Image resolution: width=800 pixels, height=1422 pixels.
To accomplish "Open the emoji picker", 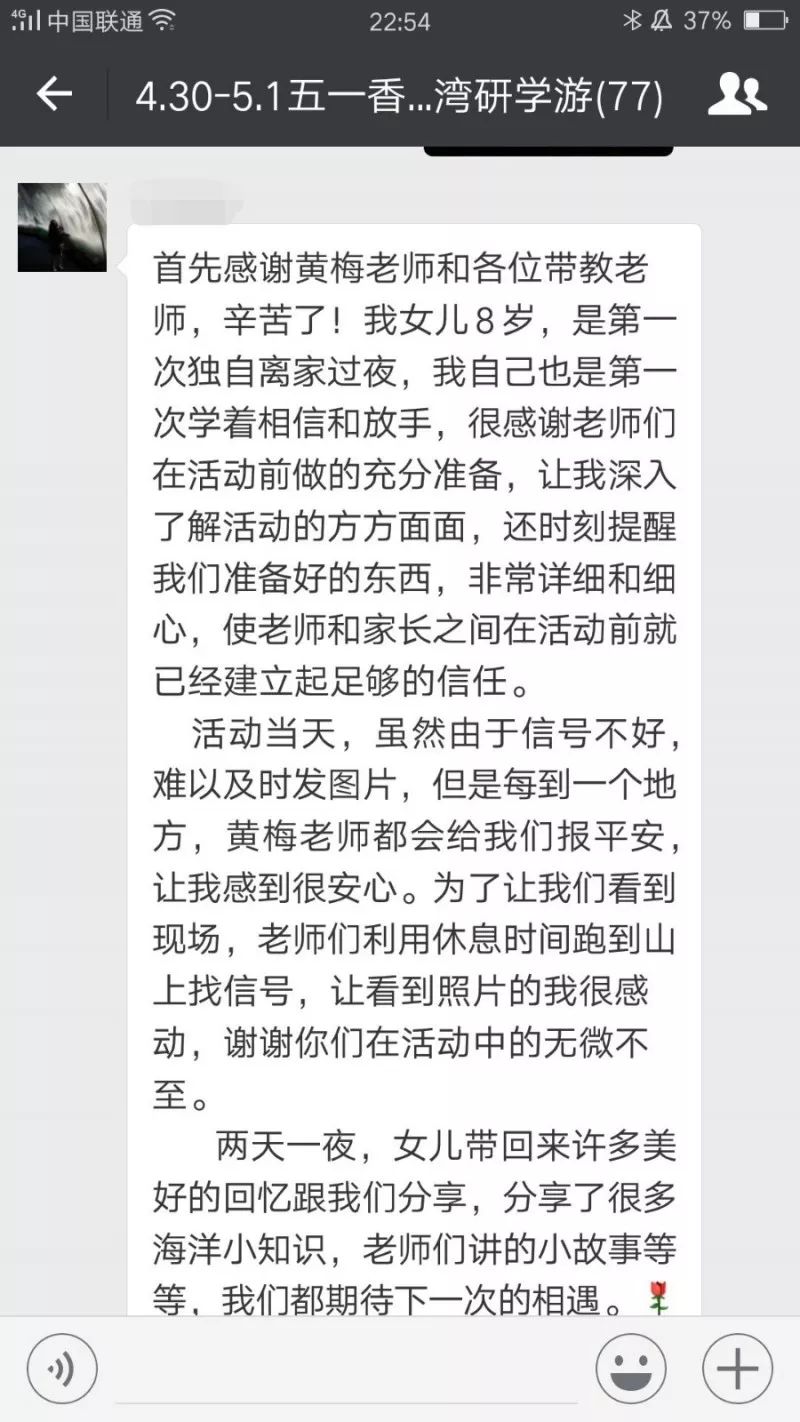I will [631, 1369].
